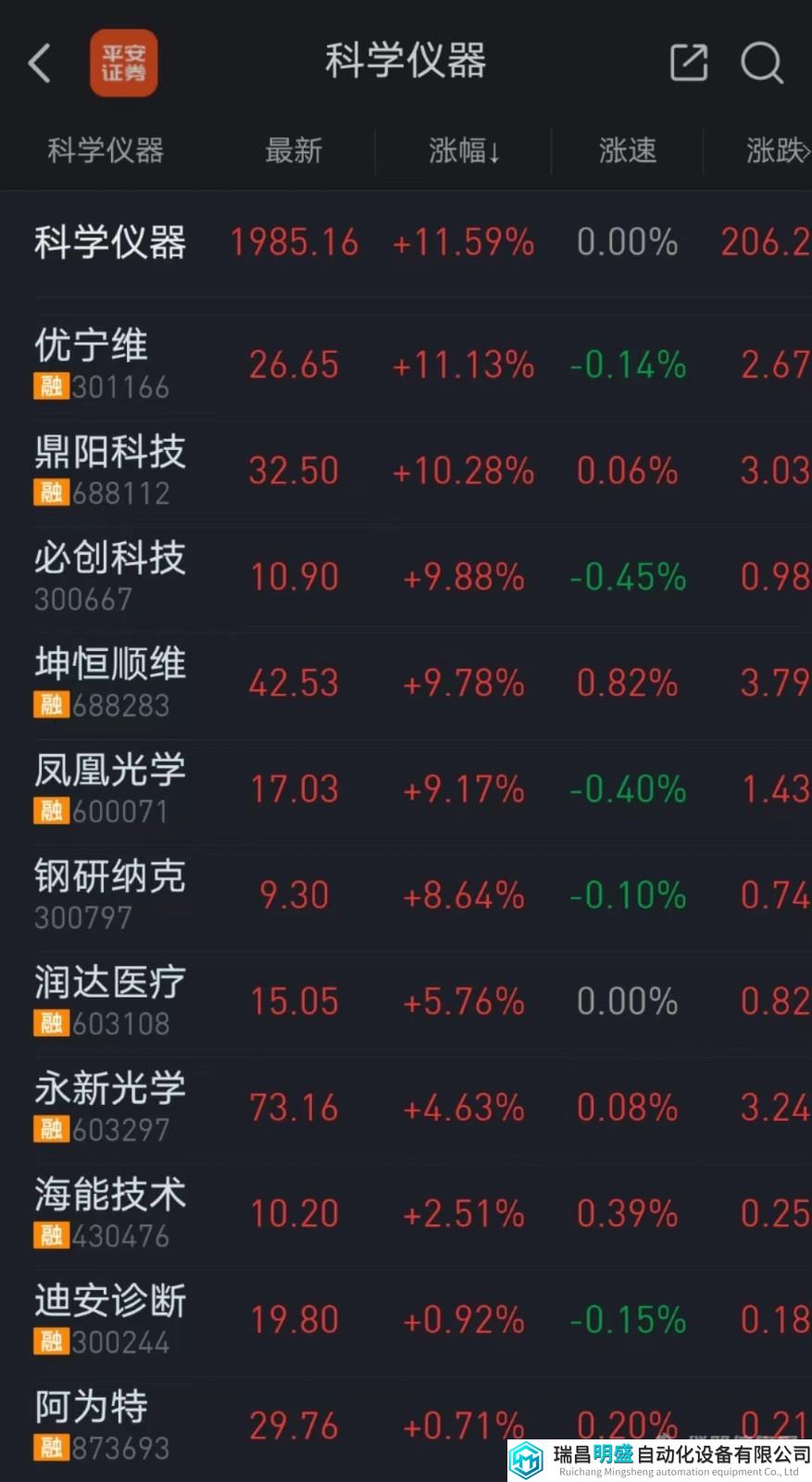This screenshot has height=1482, width=812.
Task: Toggle sorting by 涨幅
Action: 464,150
